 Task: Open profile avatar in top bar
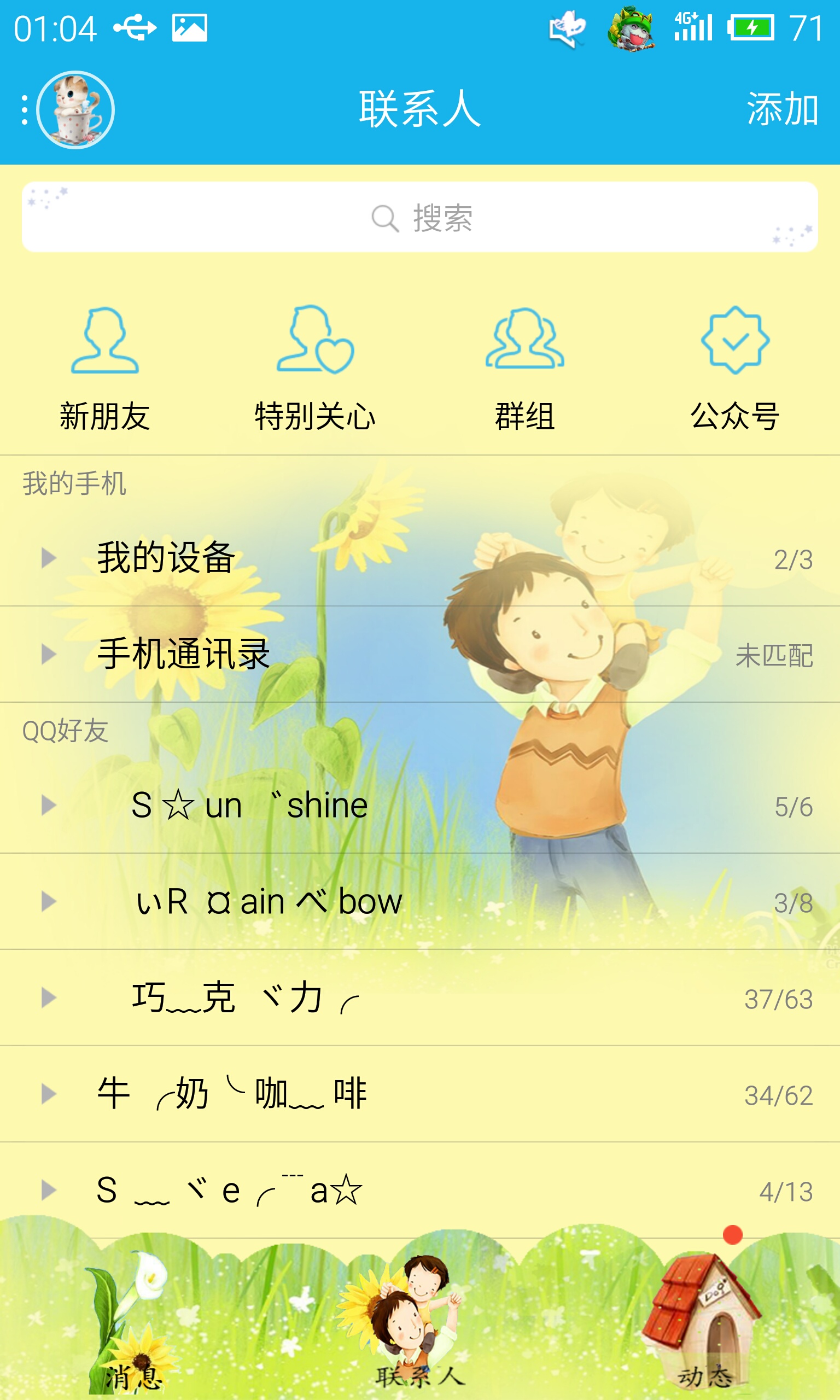75,110
